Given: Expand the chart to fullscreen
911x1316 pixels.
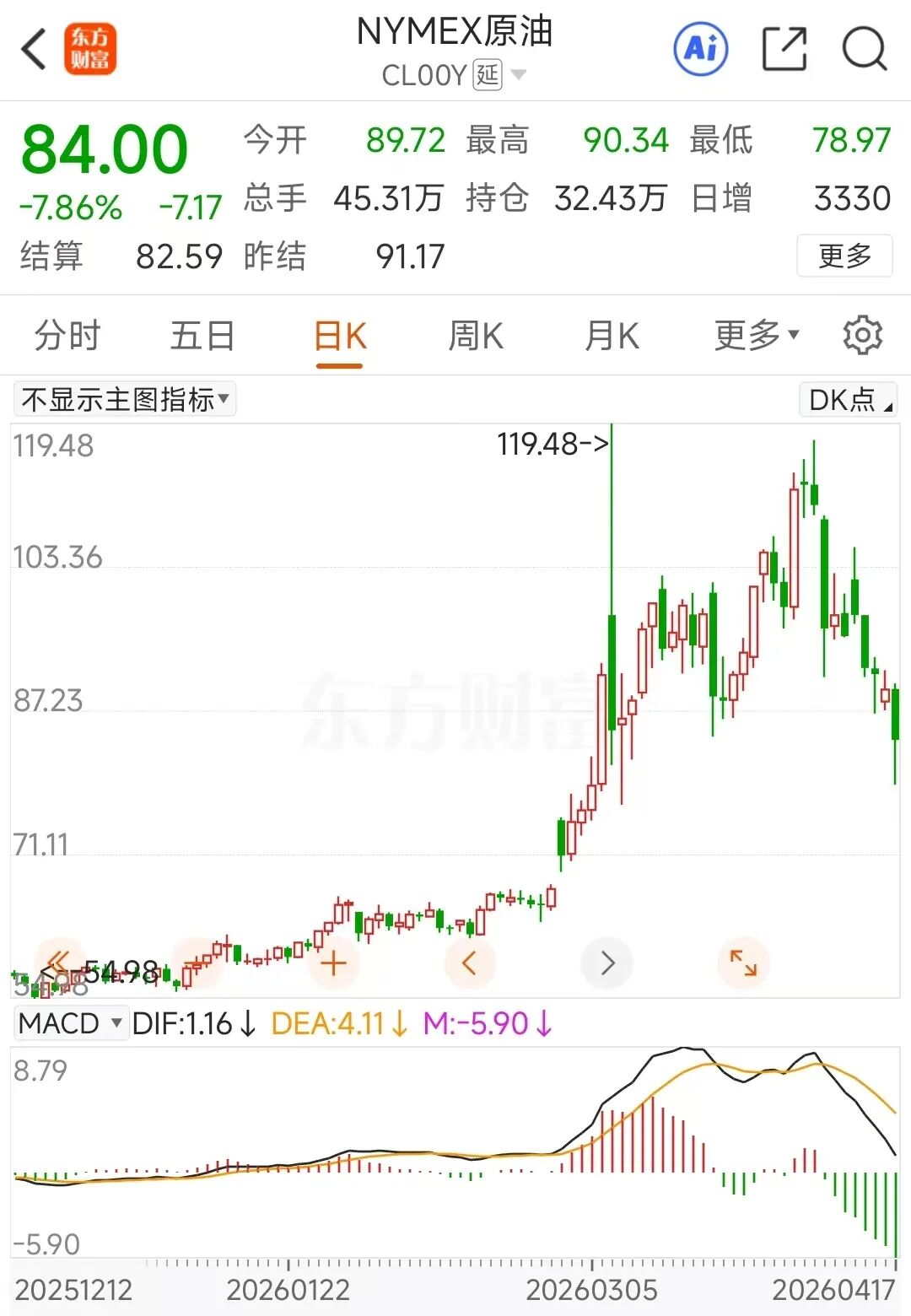Looking at the screenshot, I should coord(743,963).
